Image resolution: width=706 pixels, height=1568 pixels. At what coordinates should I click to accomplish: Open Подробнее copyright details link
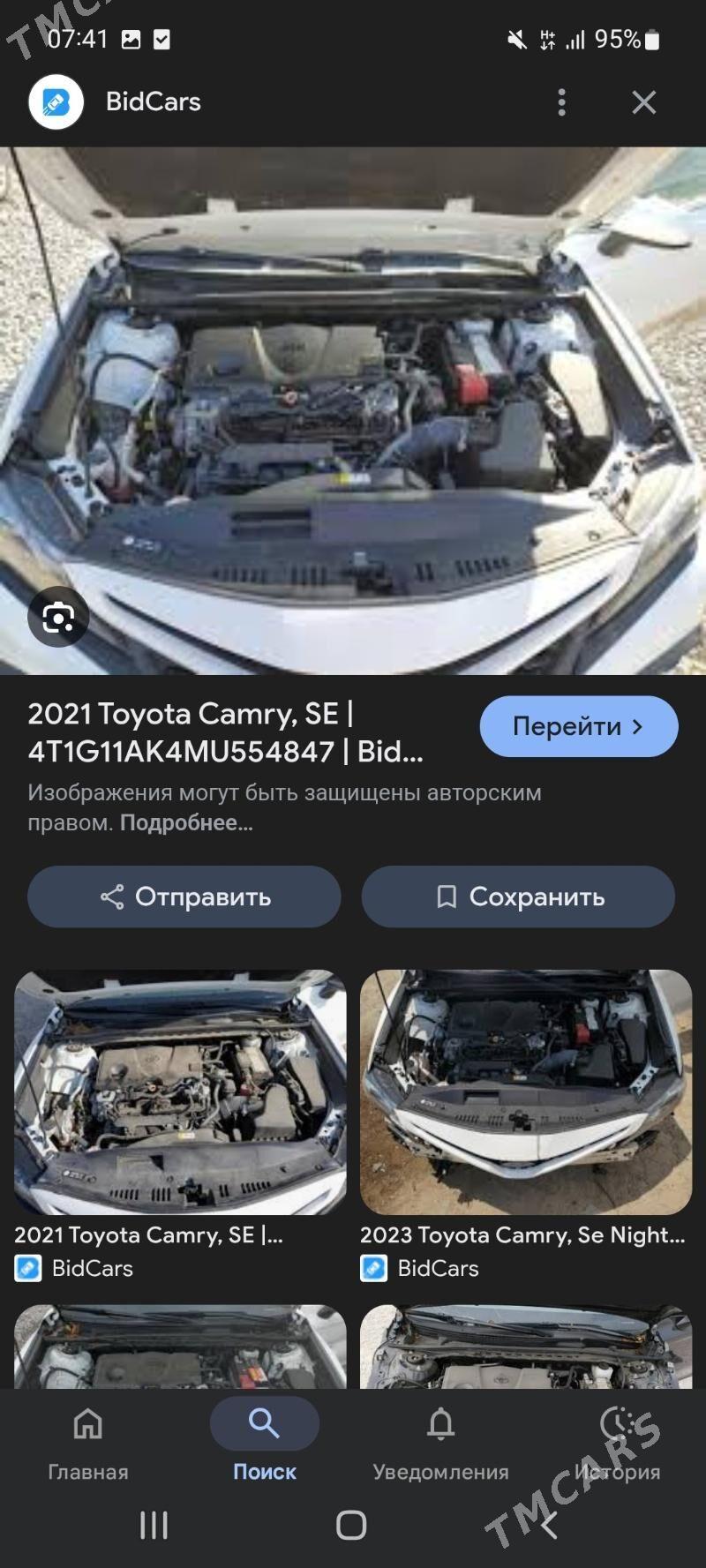(188, 824)
